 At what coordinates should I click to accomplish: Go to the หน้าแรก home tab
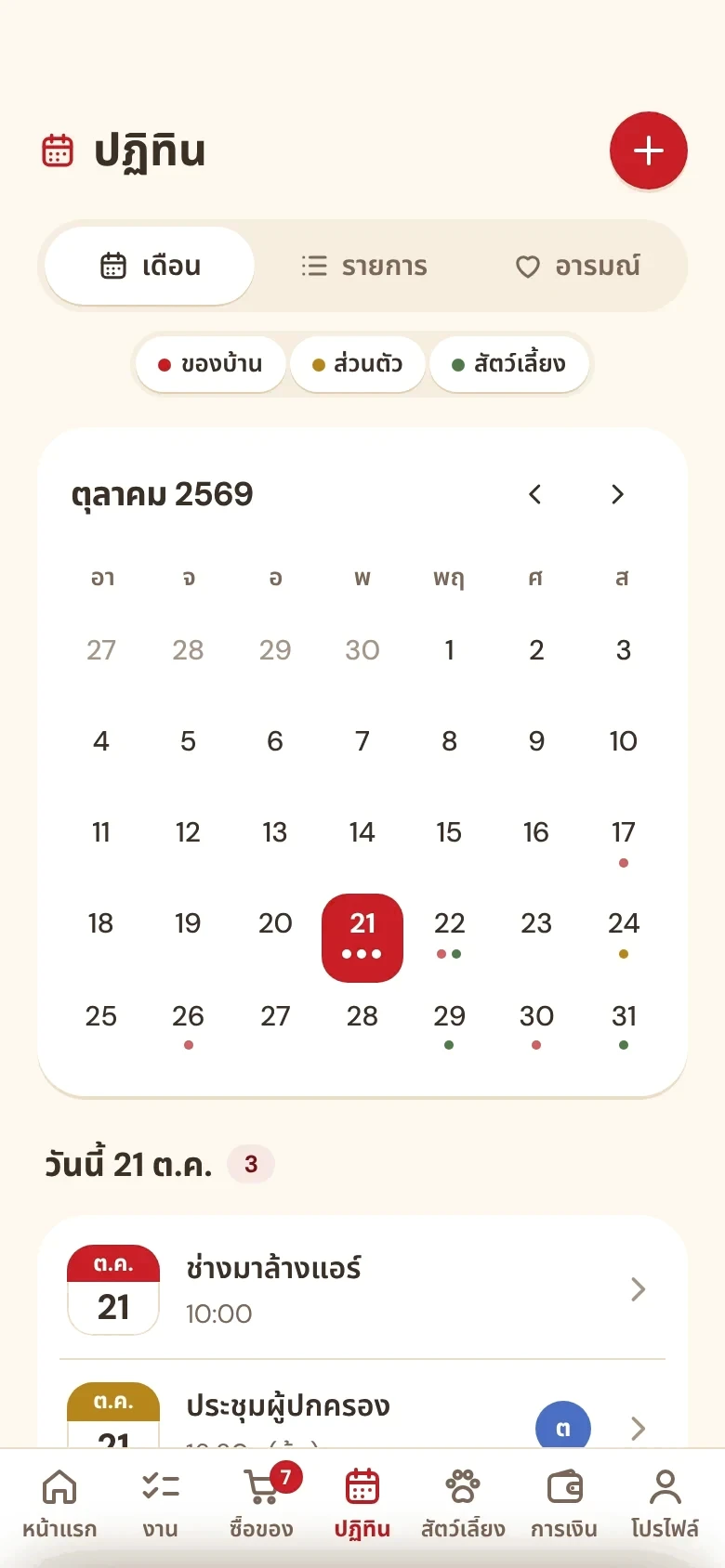coord(59,1503)
